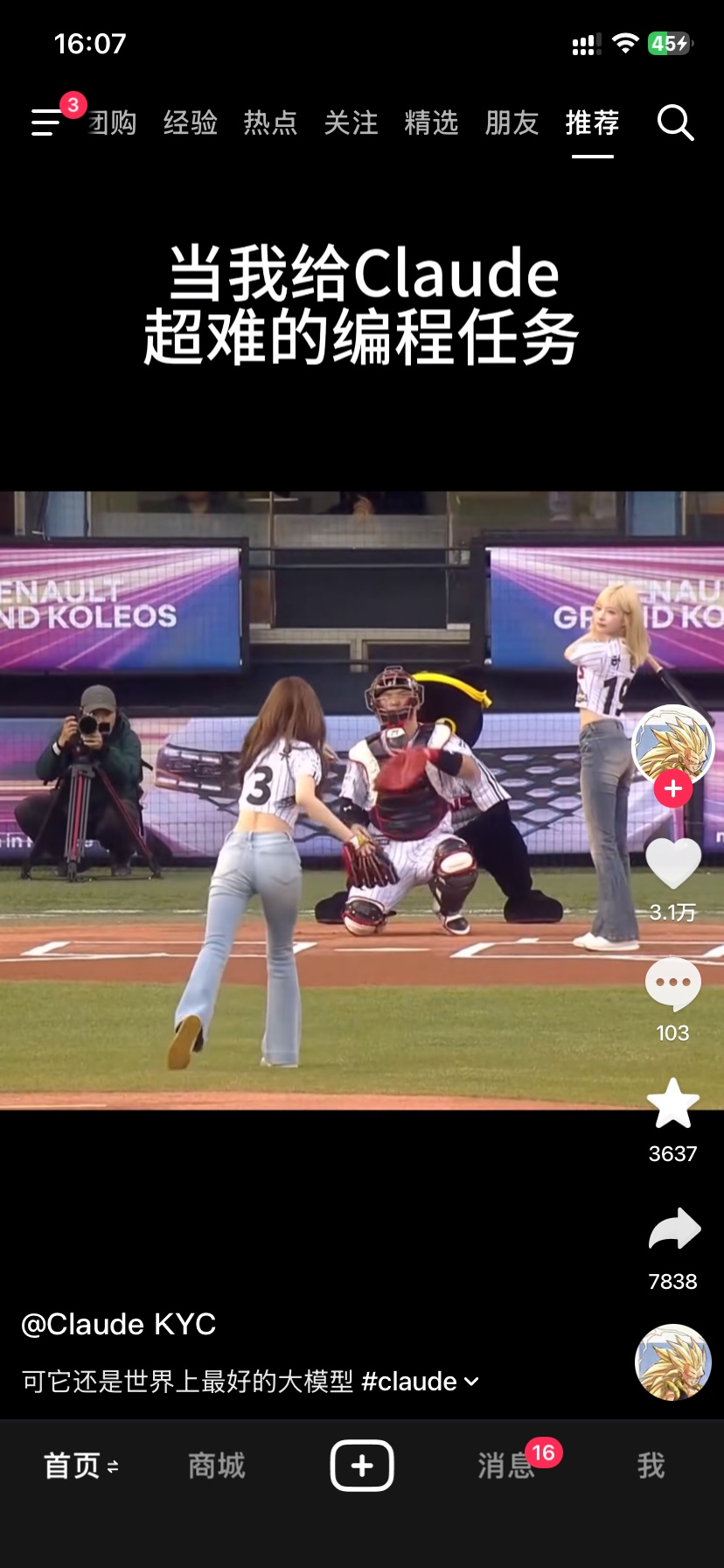Expand the video caption chevron
Image resolution: width=724 pixels, height=1568 pixels.
tap(471, 1382)
